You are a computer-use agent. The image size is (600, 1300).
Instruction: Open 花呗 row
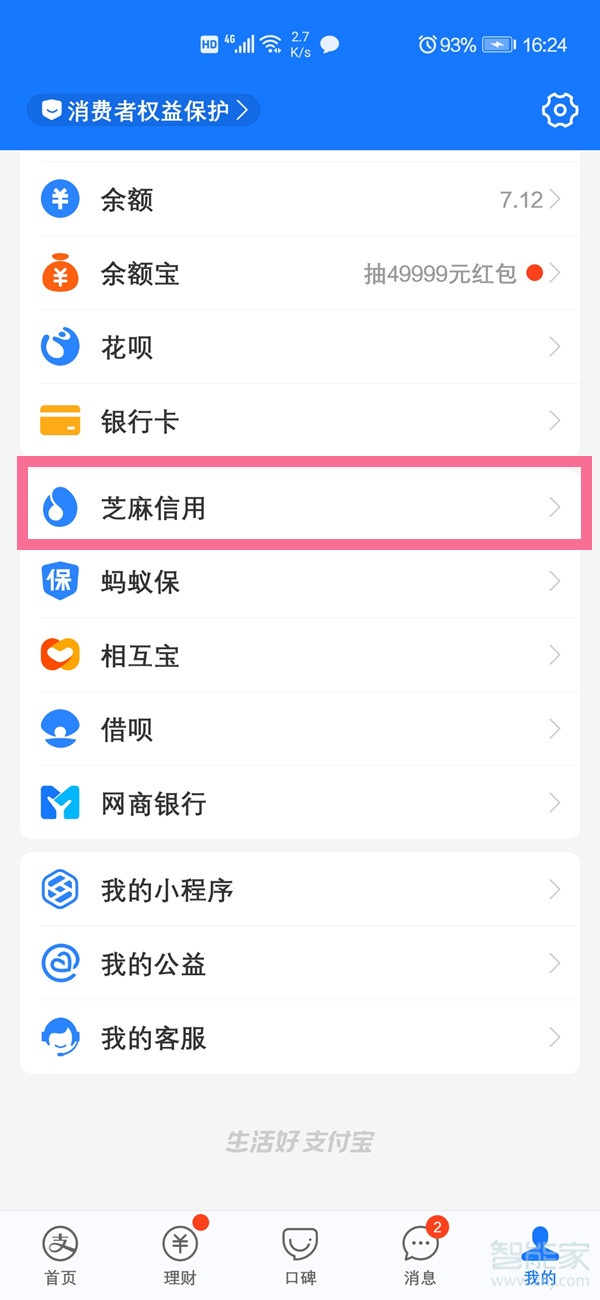[300, 348]
